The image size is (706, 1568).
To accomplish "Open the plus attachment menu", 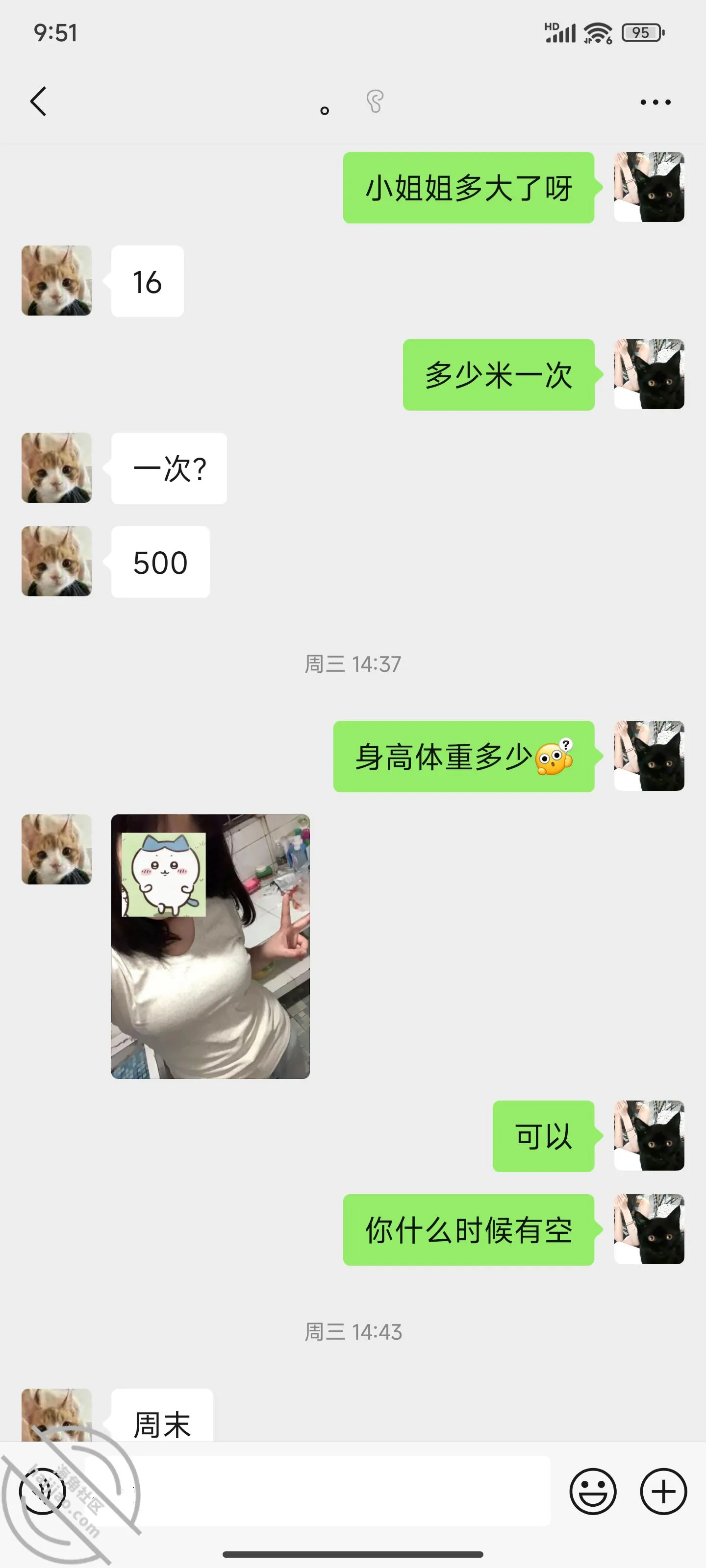I will [663, 1491].
